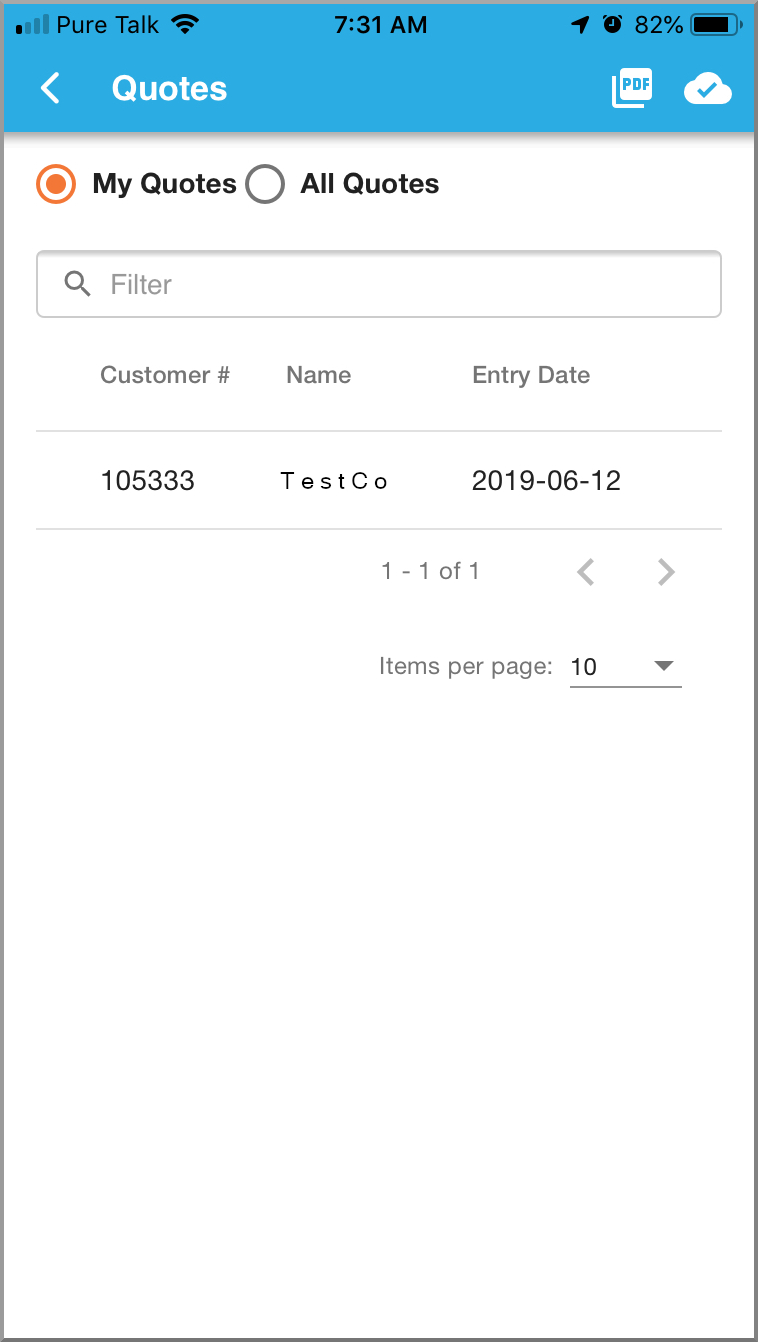The height and width of the screenshot is (1342, 758).
Task: Focus the Filter search field
Action: pyautogui.click(x=379, y=284)
